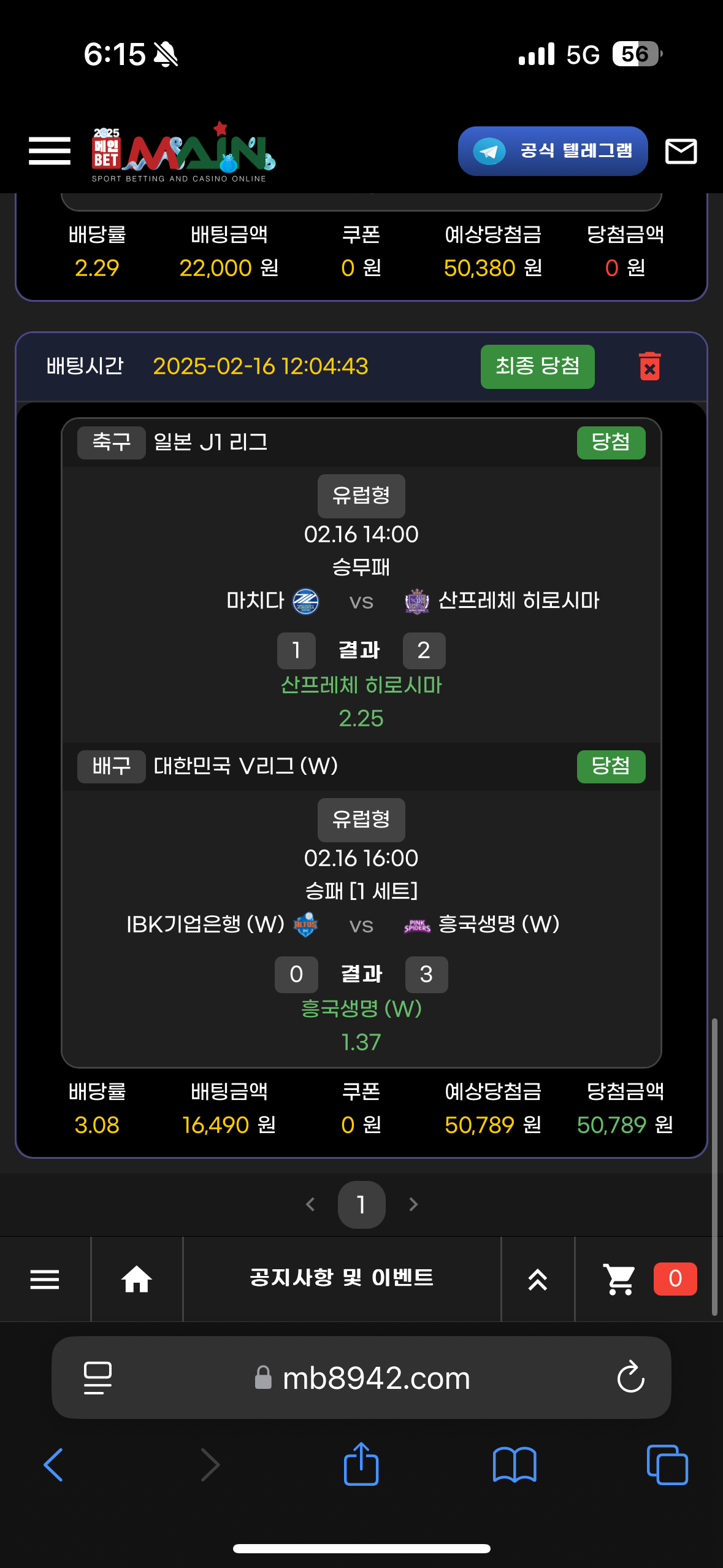Open 공지사항 및 이벤트
The height and width of the screenshot is (1568, 723).
pos(342,1278)
